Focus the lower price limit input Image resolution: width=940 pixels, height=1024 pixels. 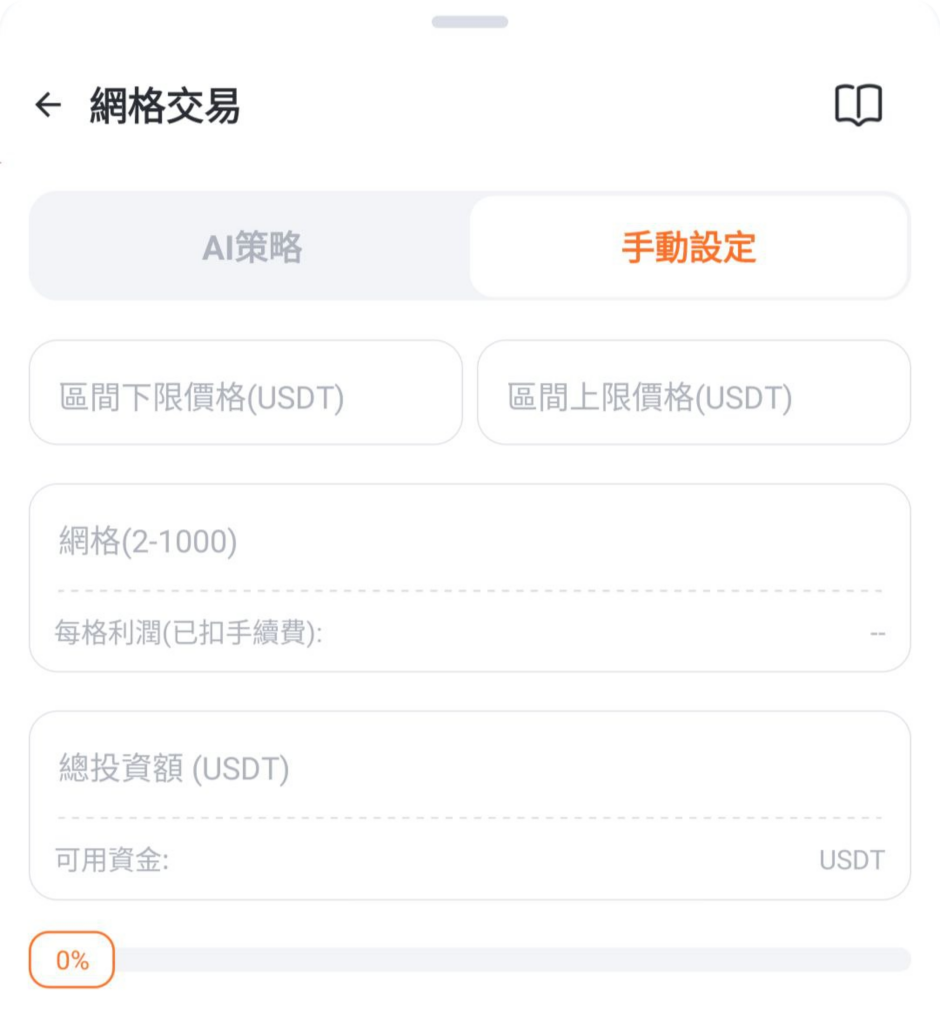point(245,392)
